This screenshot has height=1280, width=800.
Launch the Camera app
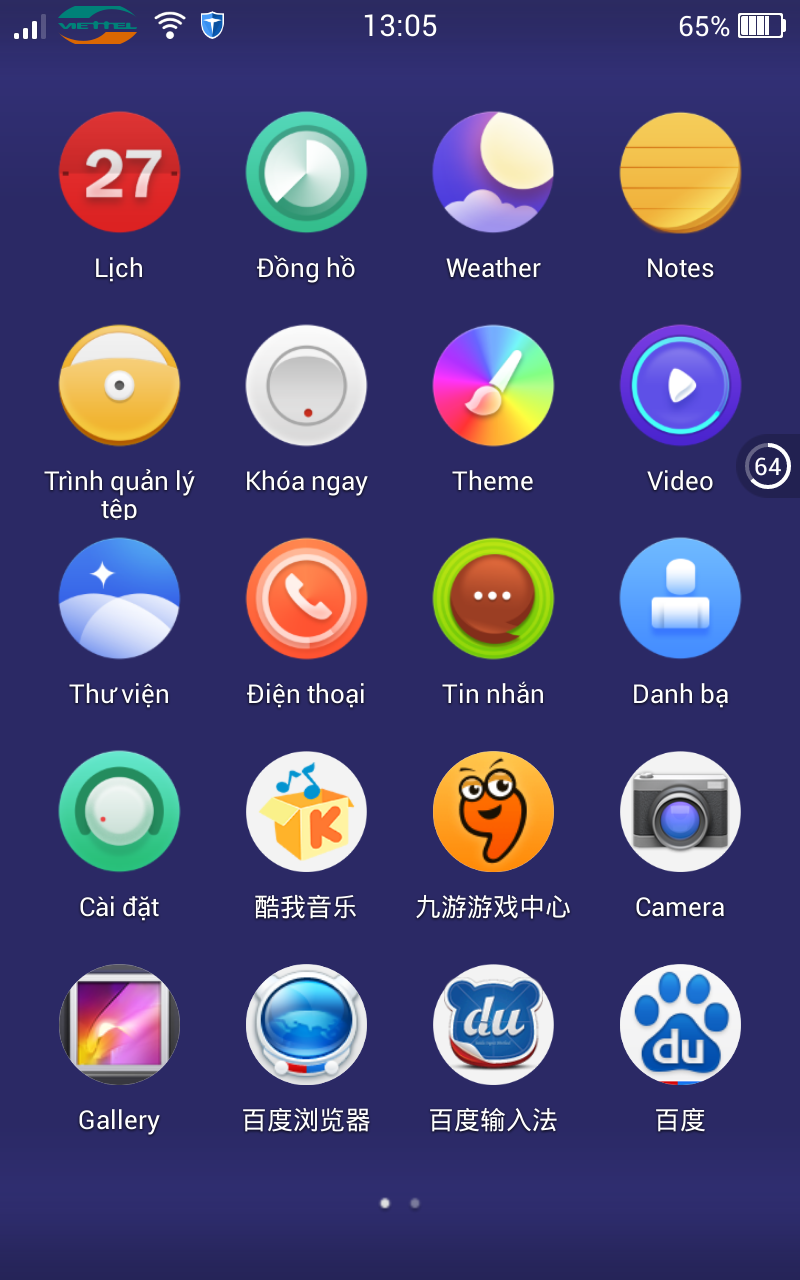(x=680, y=811)
